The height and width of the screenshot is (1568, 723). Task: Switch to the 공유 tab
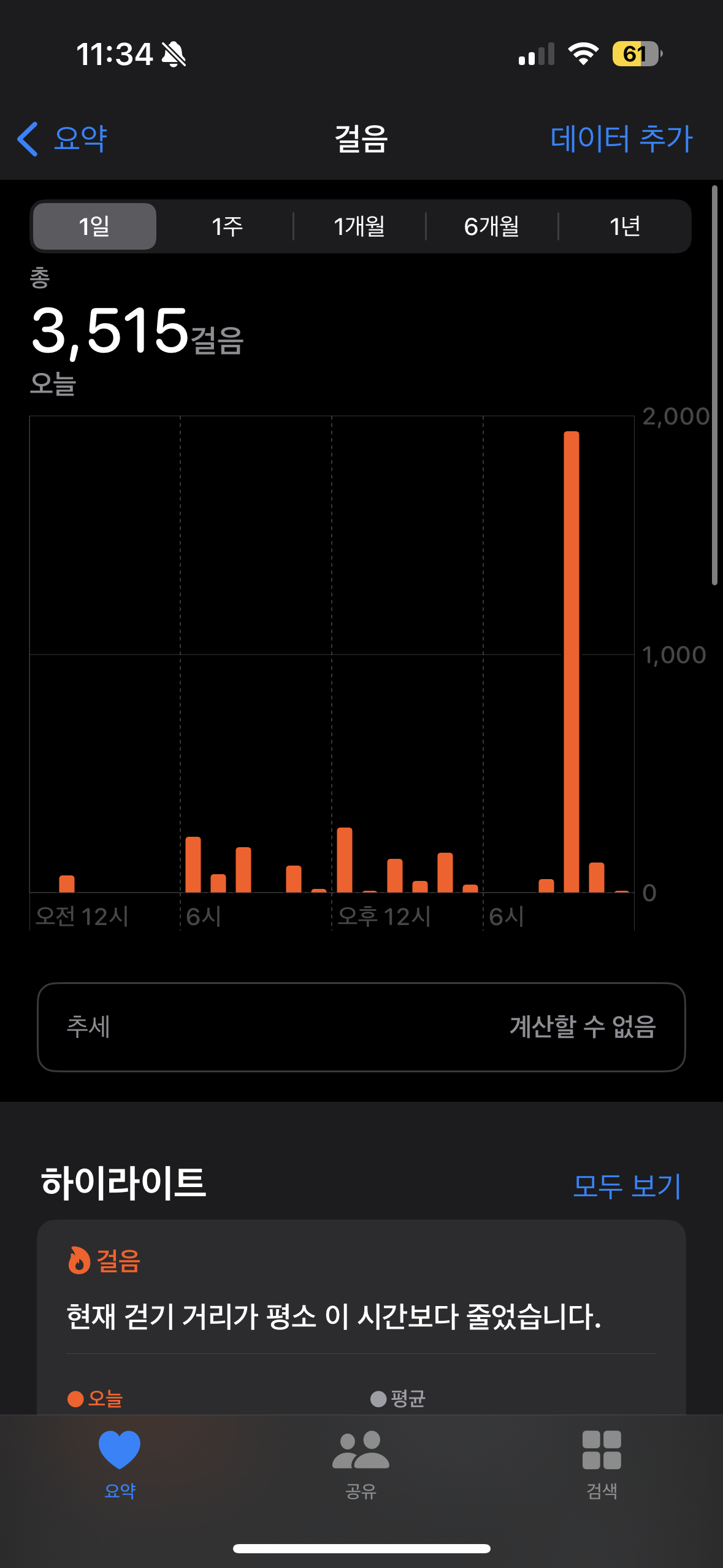click(x=361, y=1463)
